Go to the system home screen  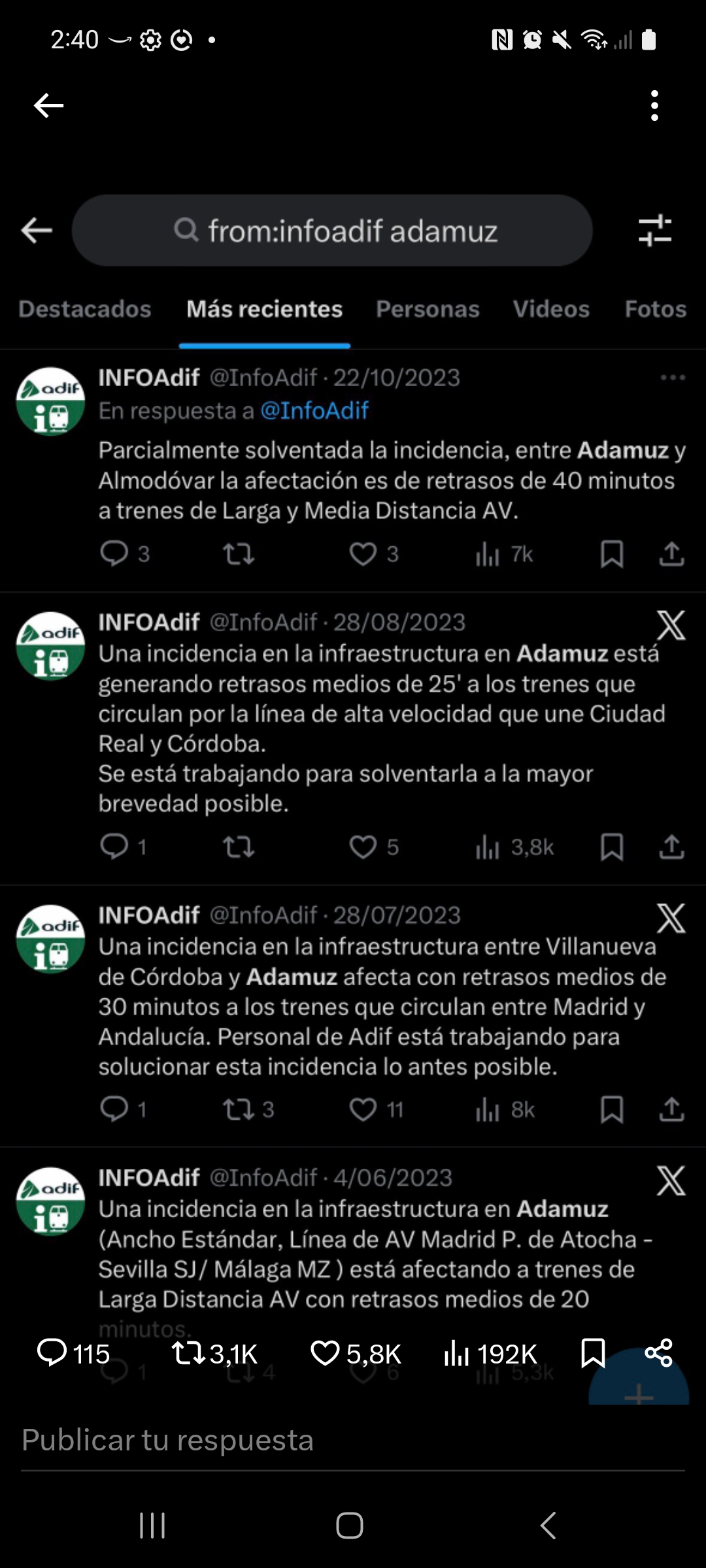[x=350, y=1526]
